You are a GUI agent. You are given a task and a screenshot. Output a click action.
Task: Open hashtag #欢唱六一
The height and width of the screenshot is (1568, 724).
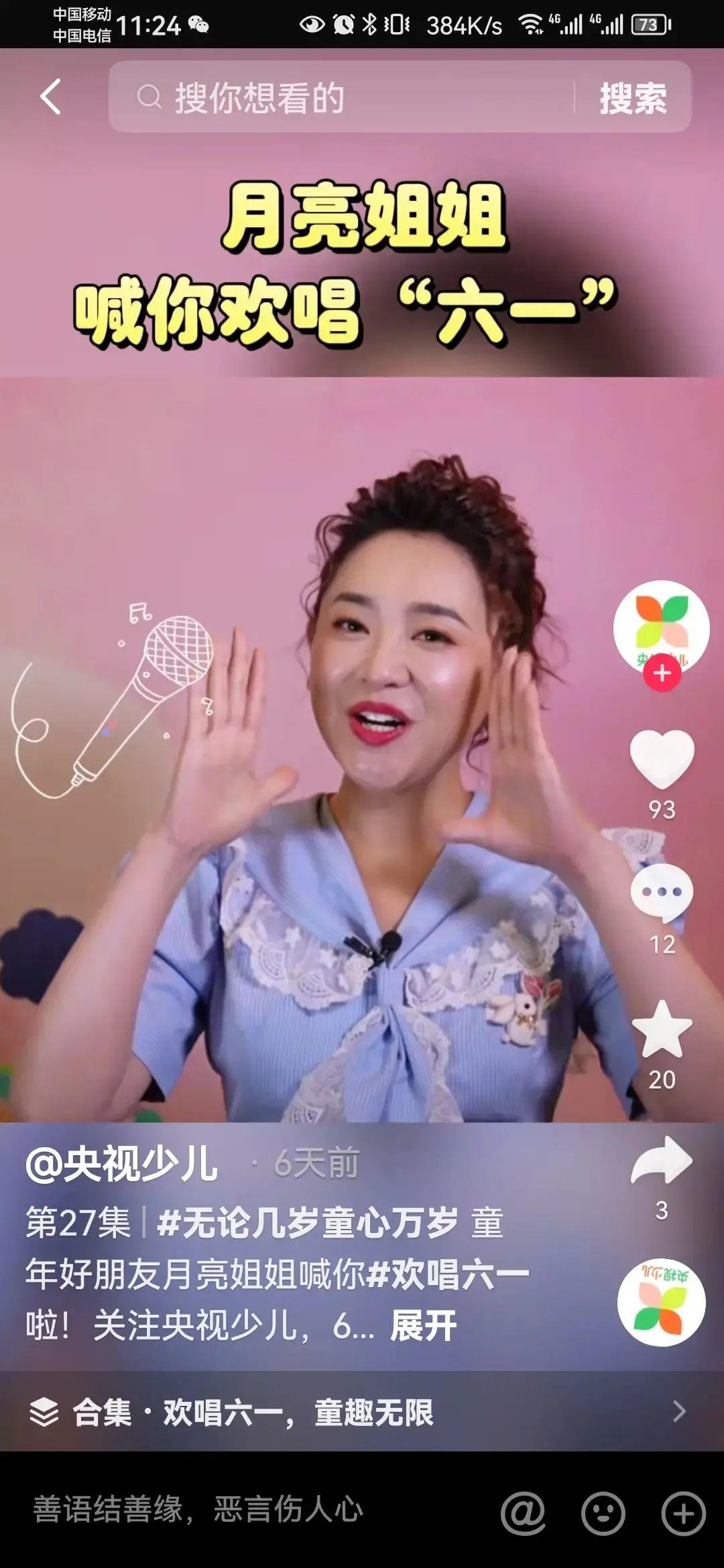[x=448, y=1273]
